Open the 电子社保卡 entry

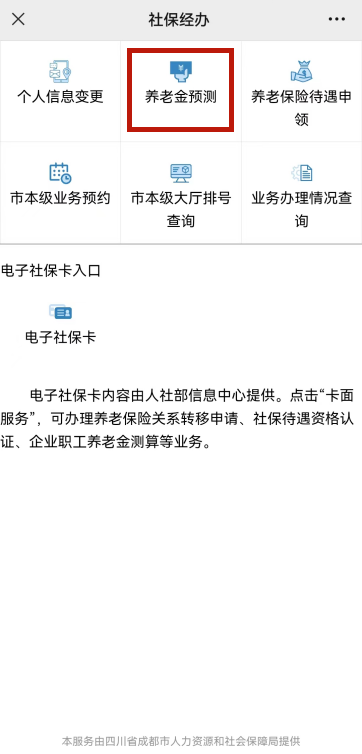pos(61,325)
